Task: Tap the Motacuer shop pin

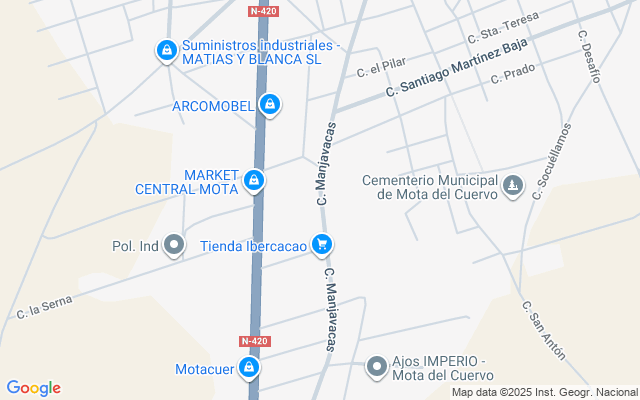Action: (248, 368)
